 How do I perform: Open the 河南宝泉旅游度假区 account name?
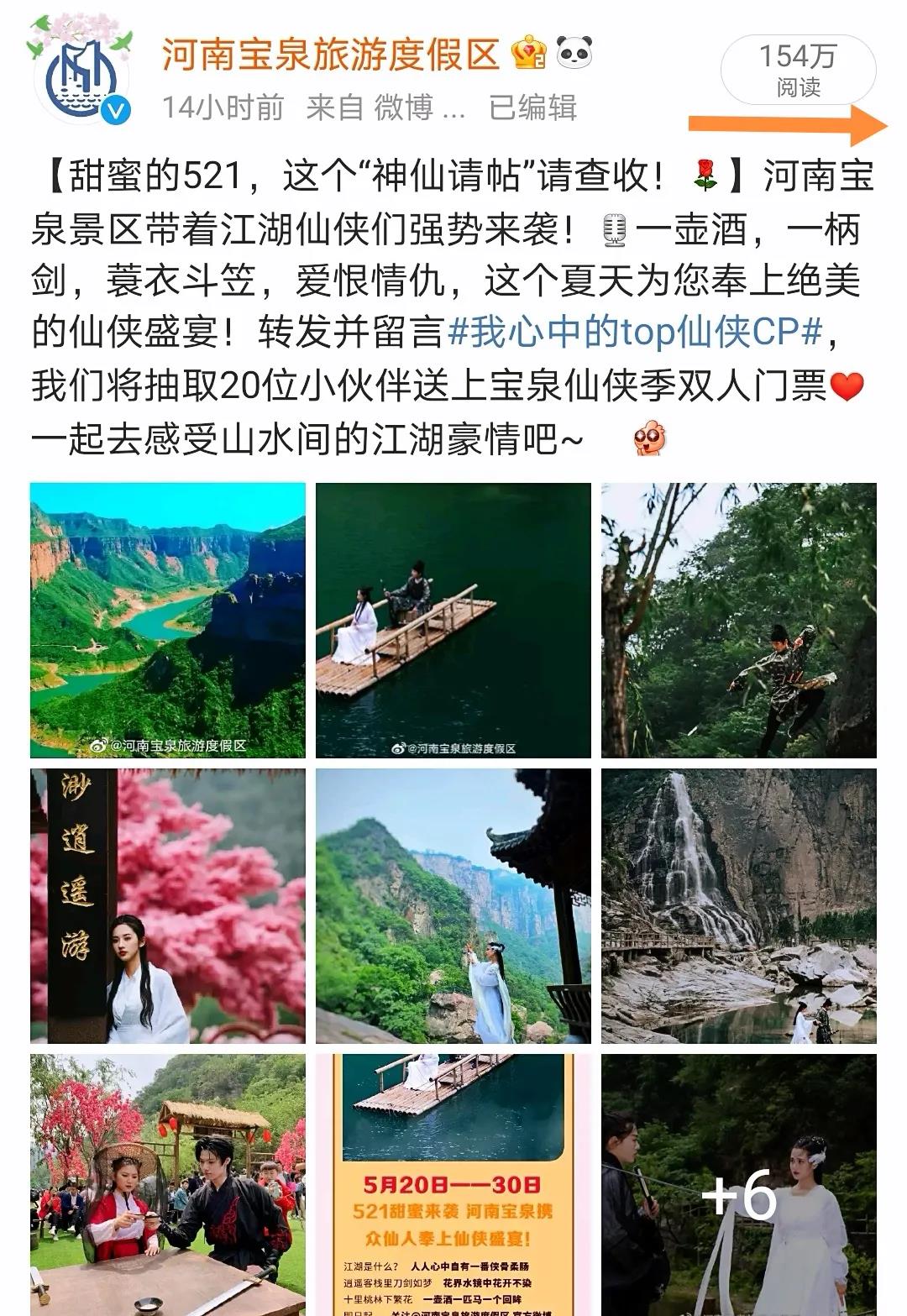(x=330, y=55)
